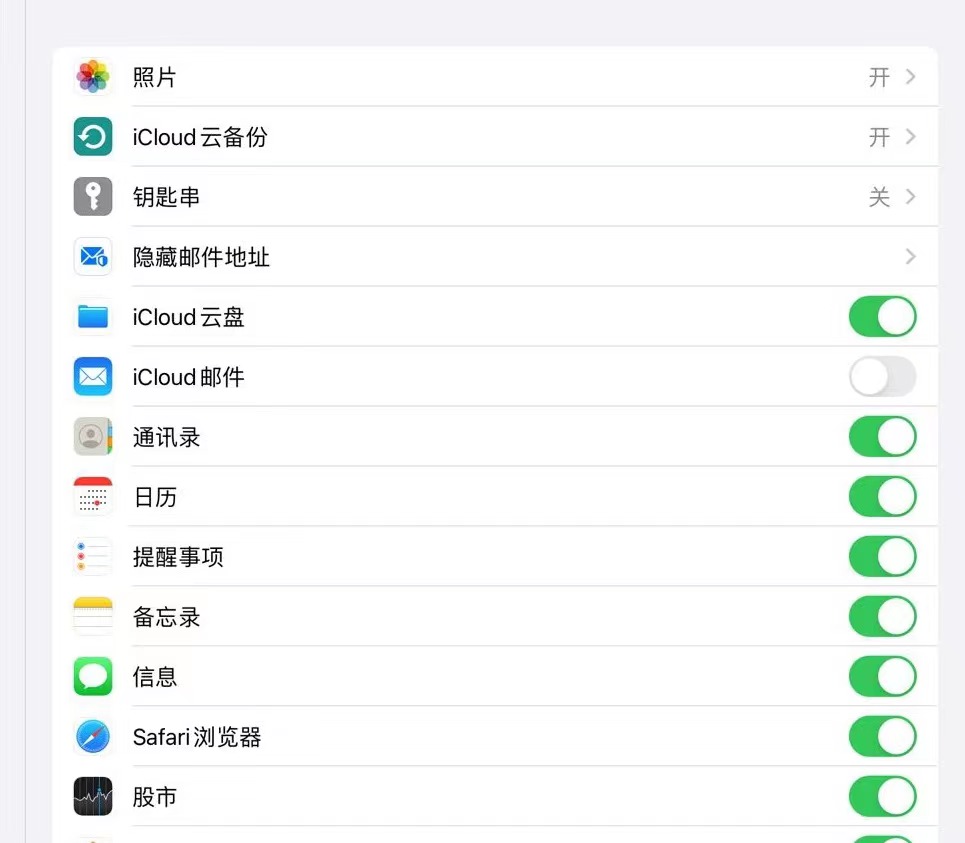
Task: Disable iCloud sync for 信息
Action: coord(882,677)
